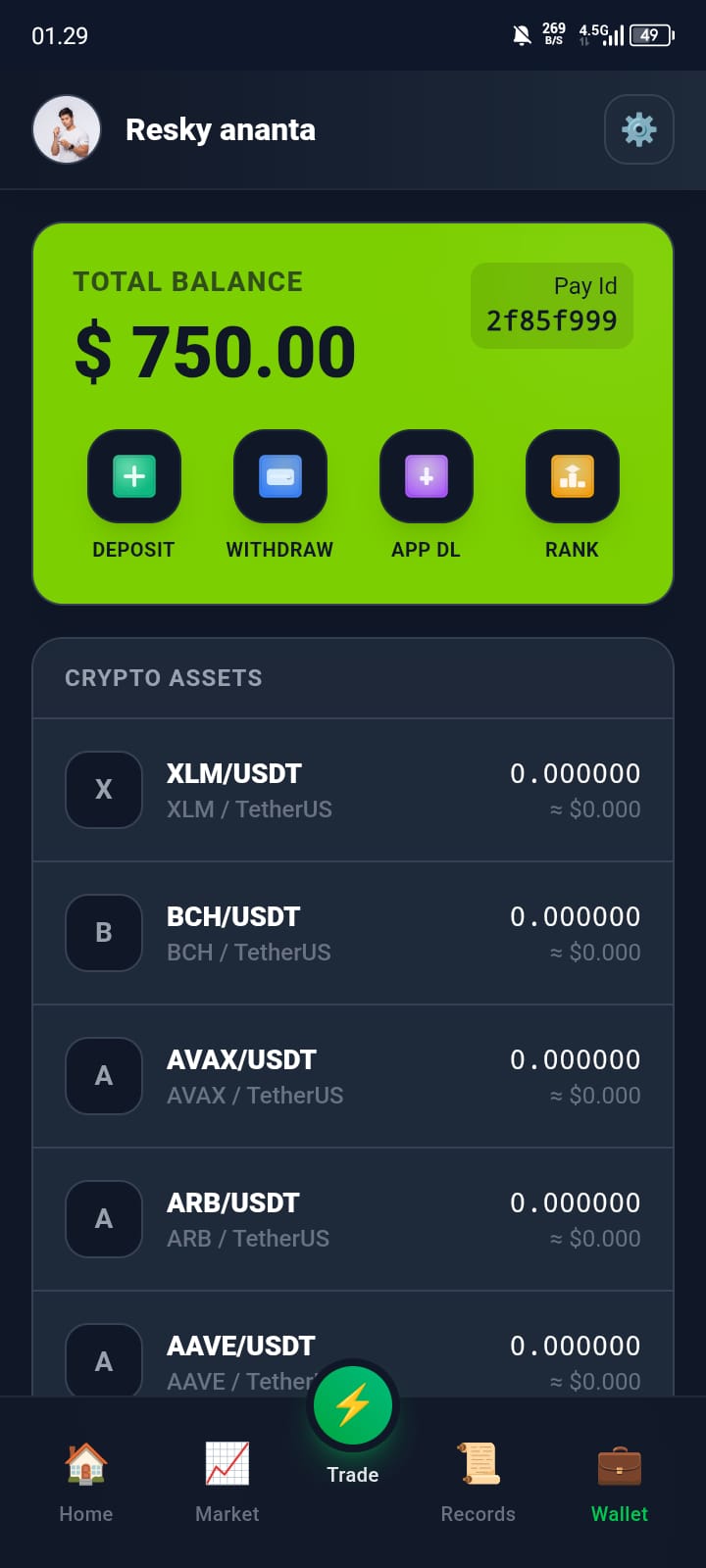The image size is (706, 1568).
Task: Tap the ARB/USDT row
Action: tap(353, 1218)
